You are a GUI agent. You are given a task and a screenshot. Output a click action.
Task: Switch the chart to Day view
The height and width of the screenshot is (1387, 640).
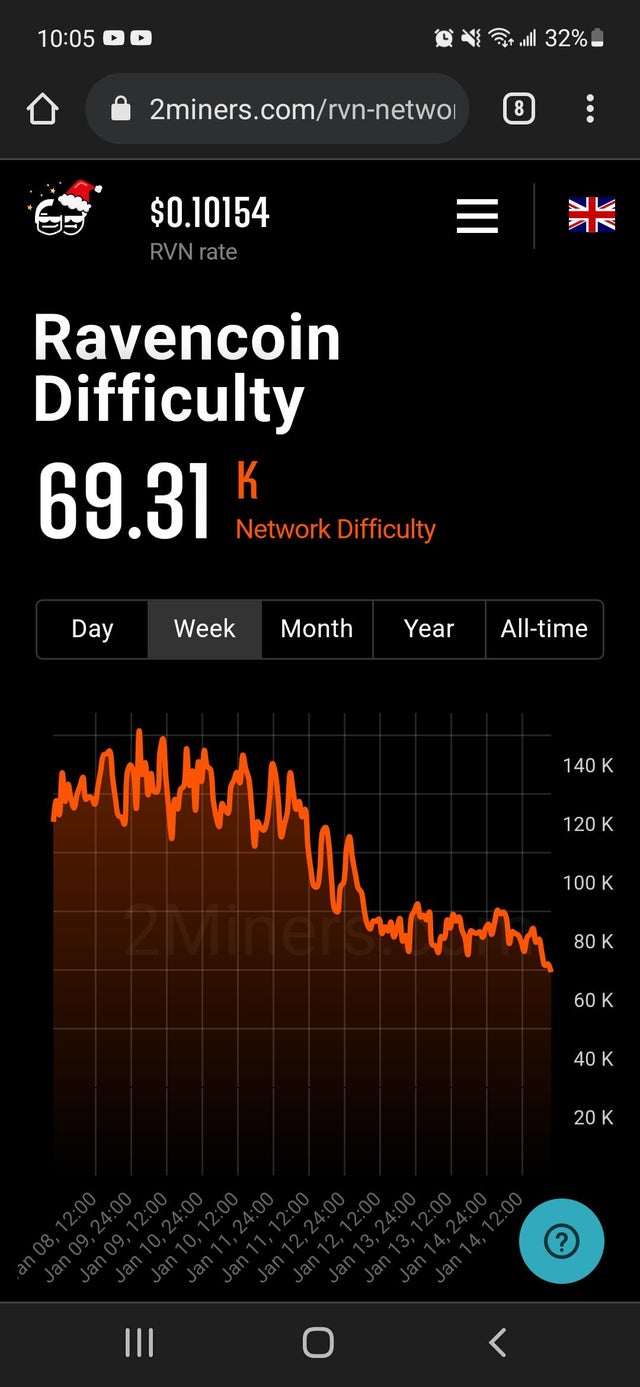tap(92, 629)
